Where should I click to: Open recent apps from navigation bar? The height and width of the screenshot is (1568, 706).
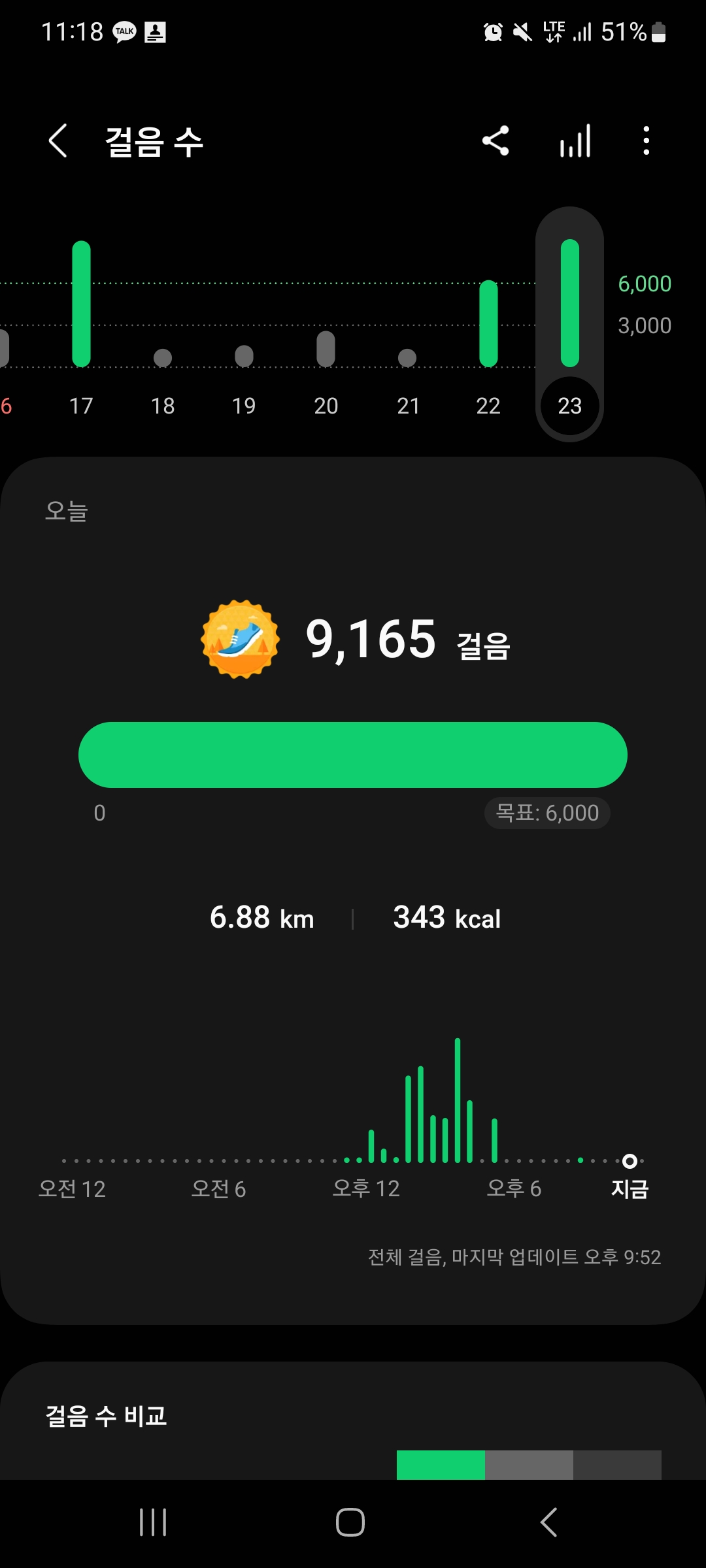154,1522
